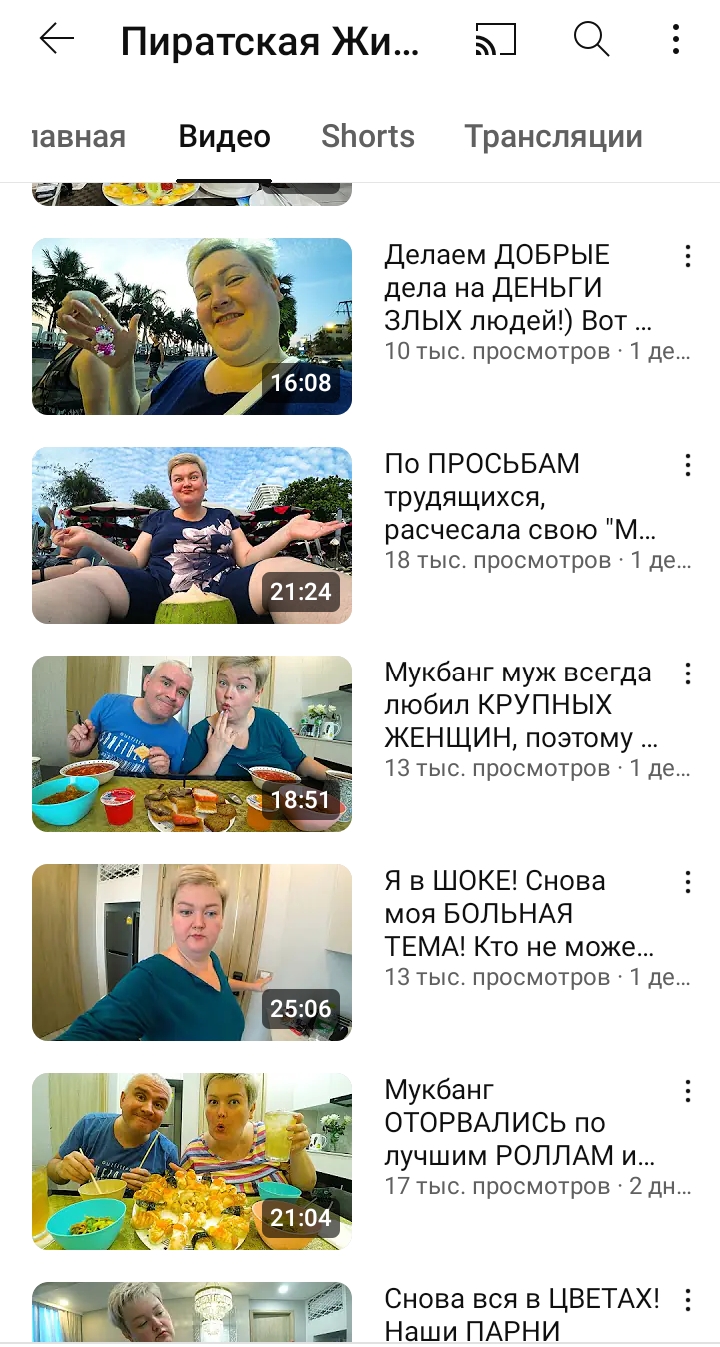Play the video 'По ПРОСЬБАМ трудящихся'
Viewport: 720px width, 1347px height.
[192, 535]
